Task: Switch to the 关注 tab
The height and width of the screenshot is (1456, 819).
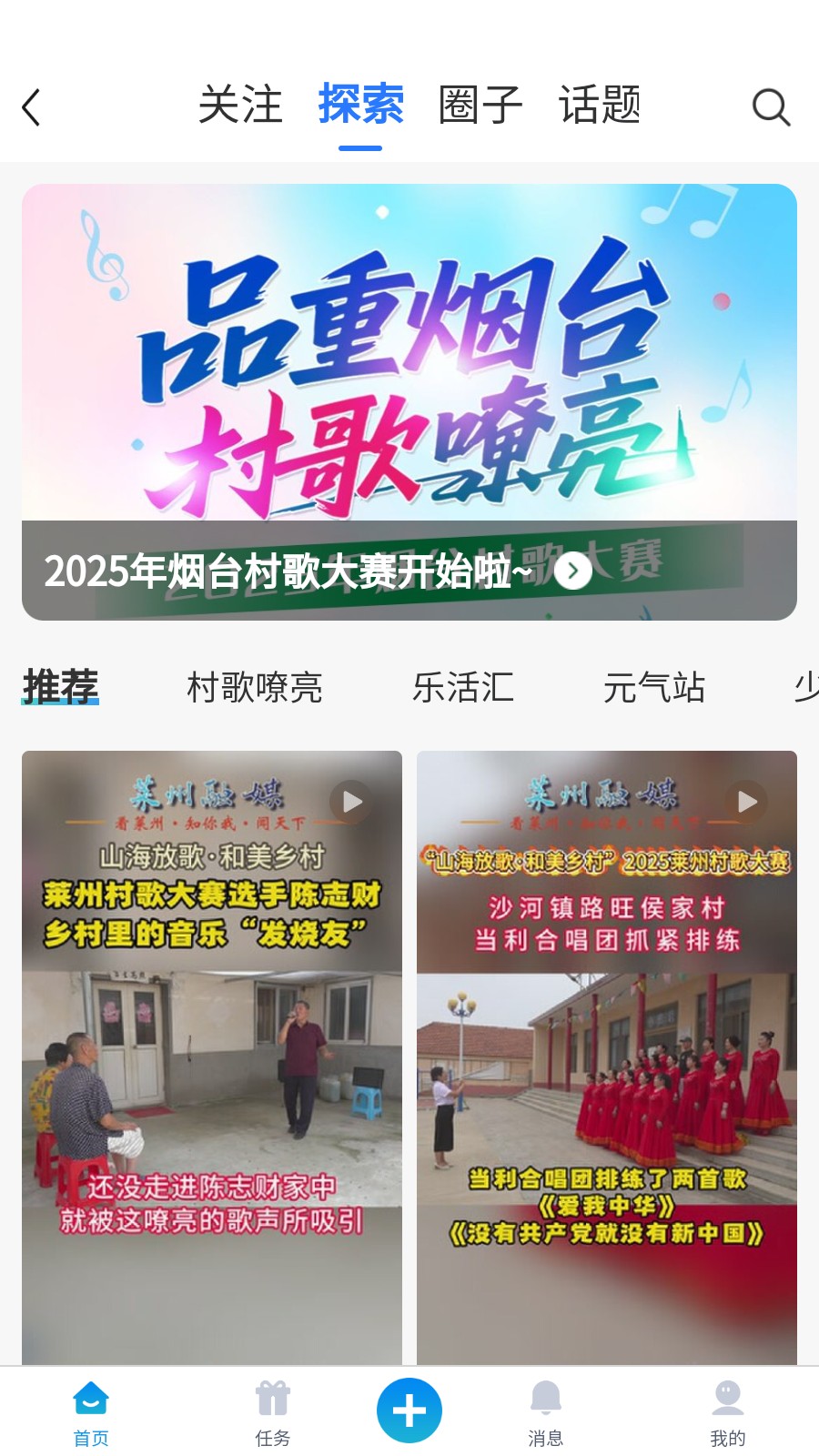Action: click(240, 106)
